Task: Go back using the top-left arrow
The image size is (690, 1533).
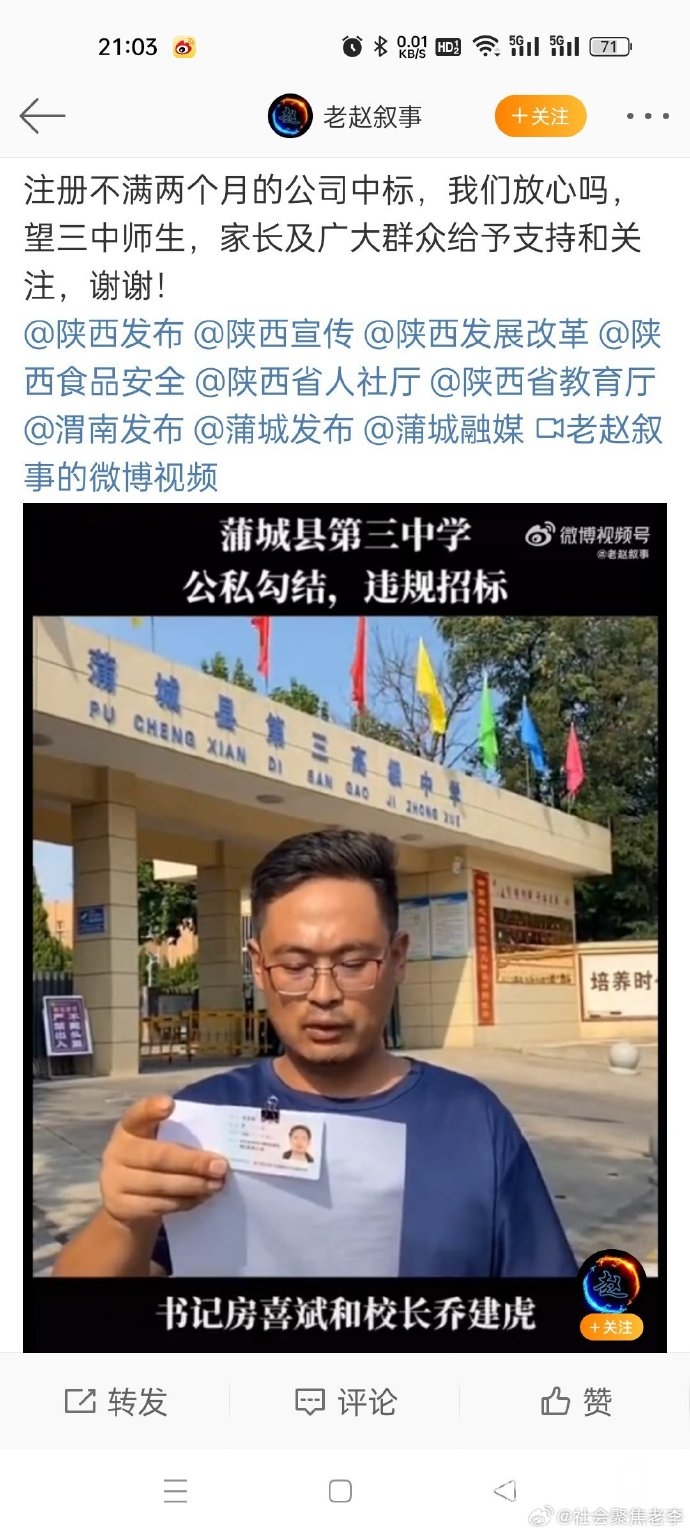Action: [42, 117]
